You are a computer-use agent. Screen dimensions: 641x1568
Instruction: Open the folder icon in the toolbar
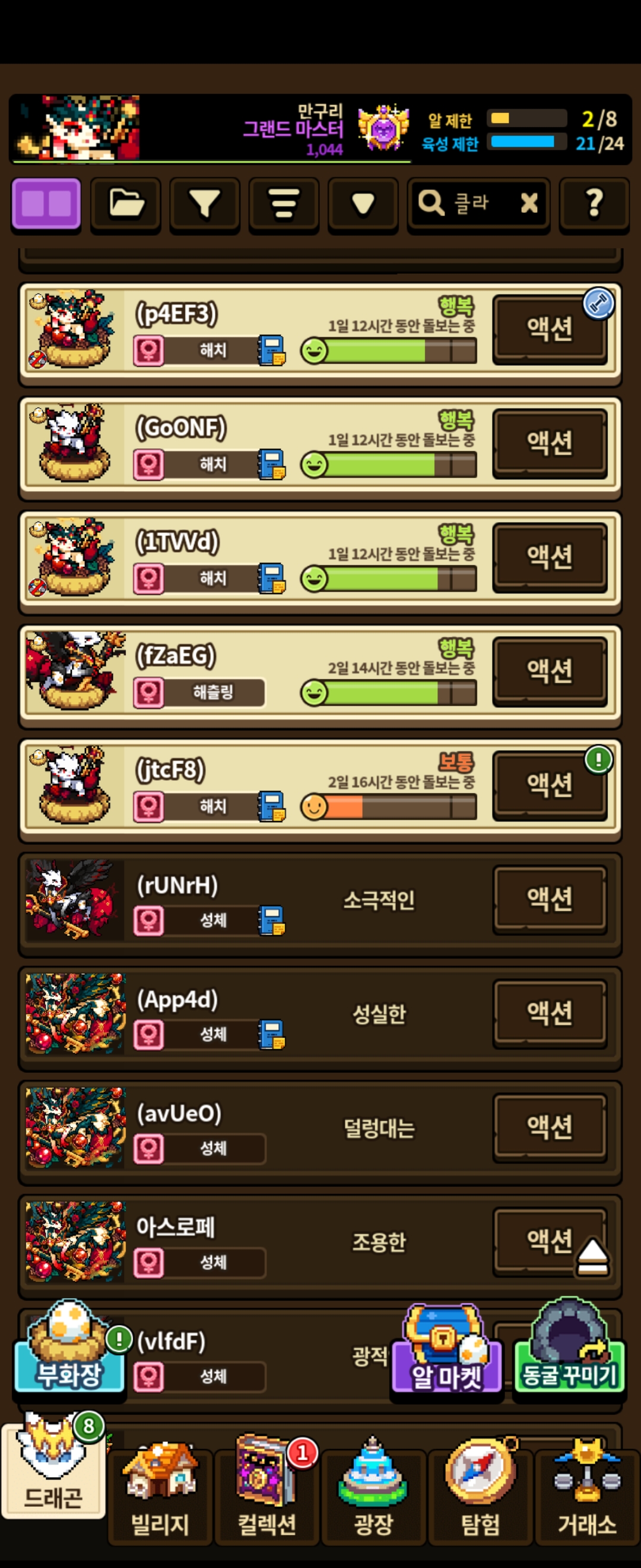pos(126,204)
